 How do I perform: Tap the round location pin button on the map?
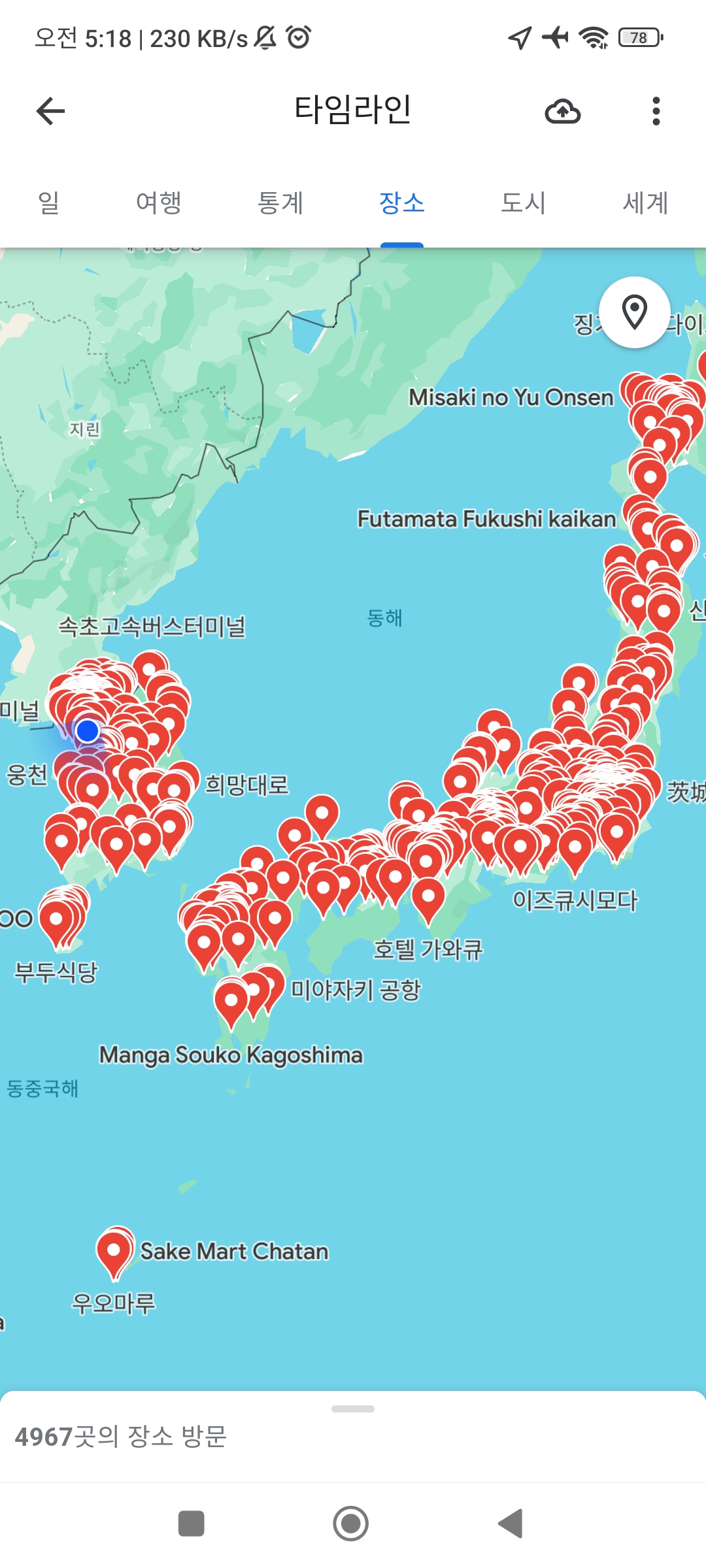click(x=634, y=312)
